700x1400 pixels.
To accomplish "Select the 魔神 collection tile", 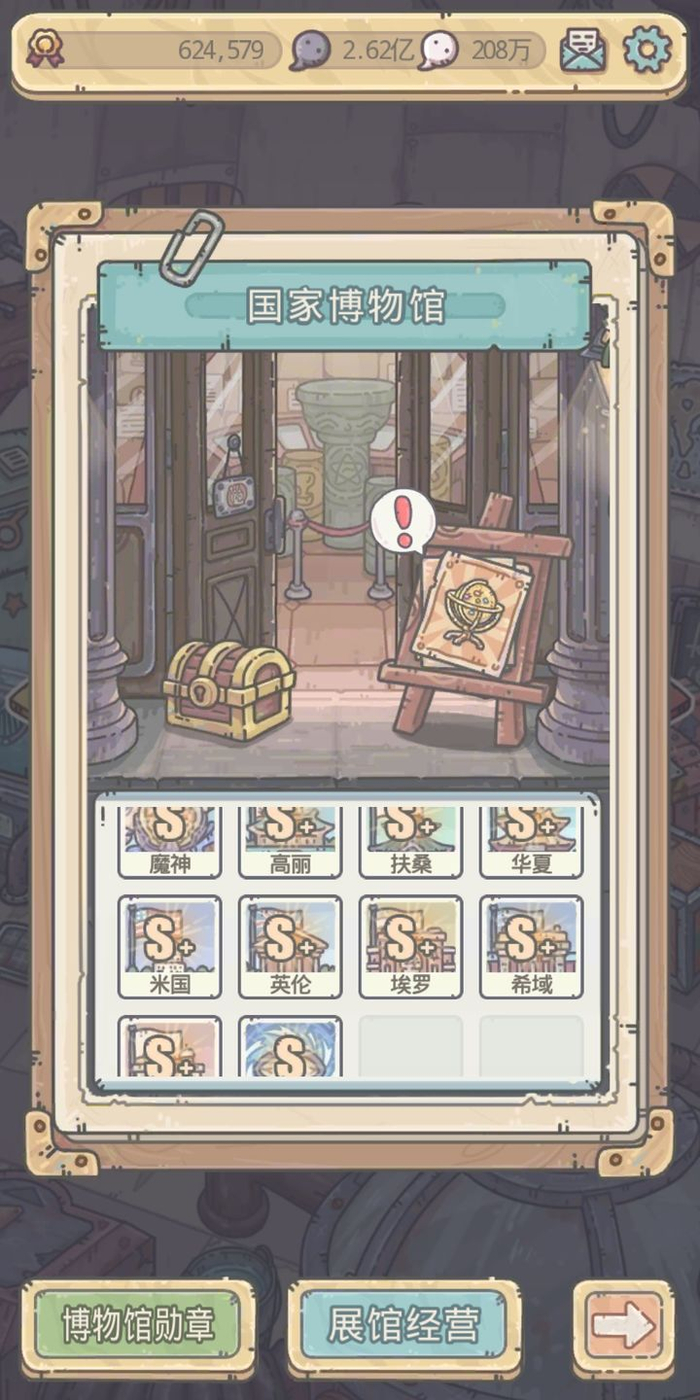I will 170,842.
